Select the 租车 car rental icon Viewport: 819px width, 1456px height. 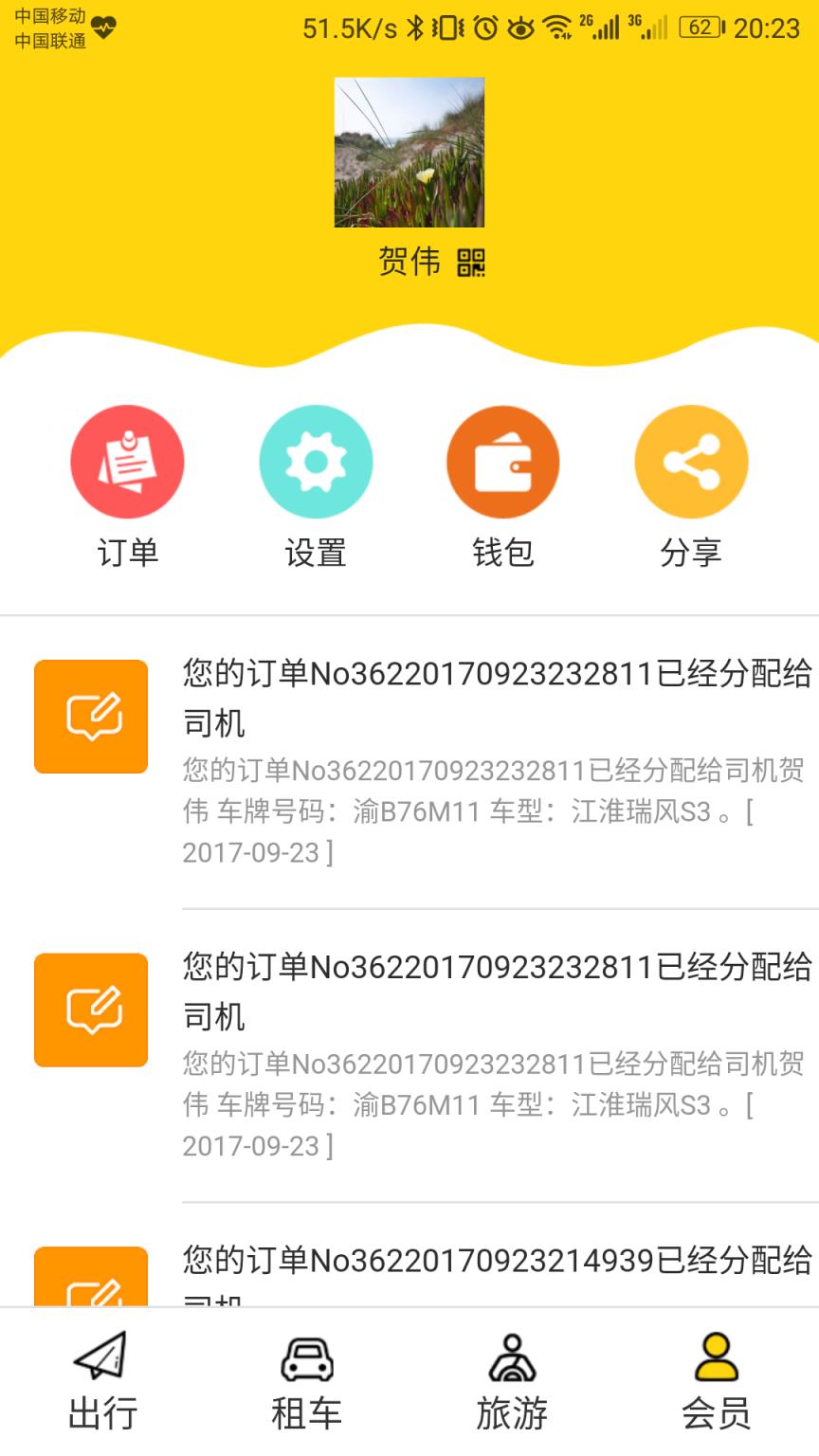[307, 1357]
